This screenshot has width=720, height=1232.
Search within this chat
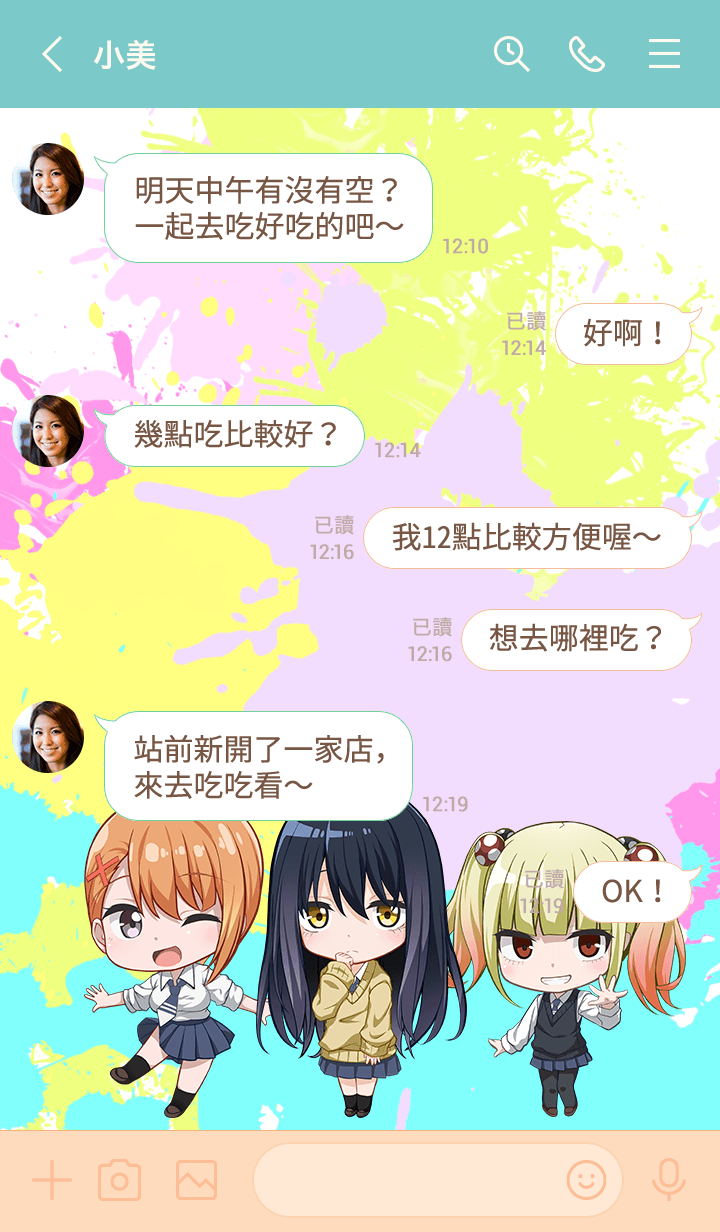pyautogui.click(x=511, y=54)
